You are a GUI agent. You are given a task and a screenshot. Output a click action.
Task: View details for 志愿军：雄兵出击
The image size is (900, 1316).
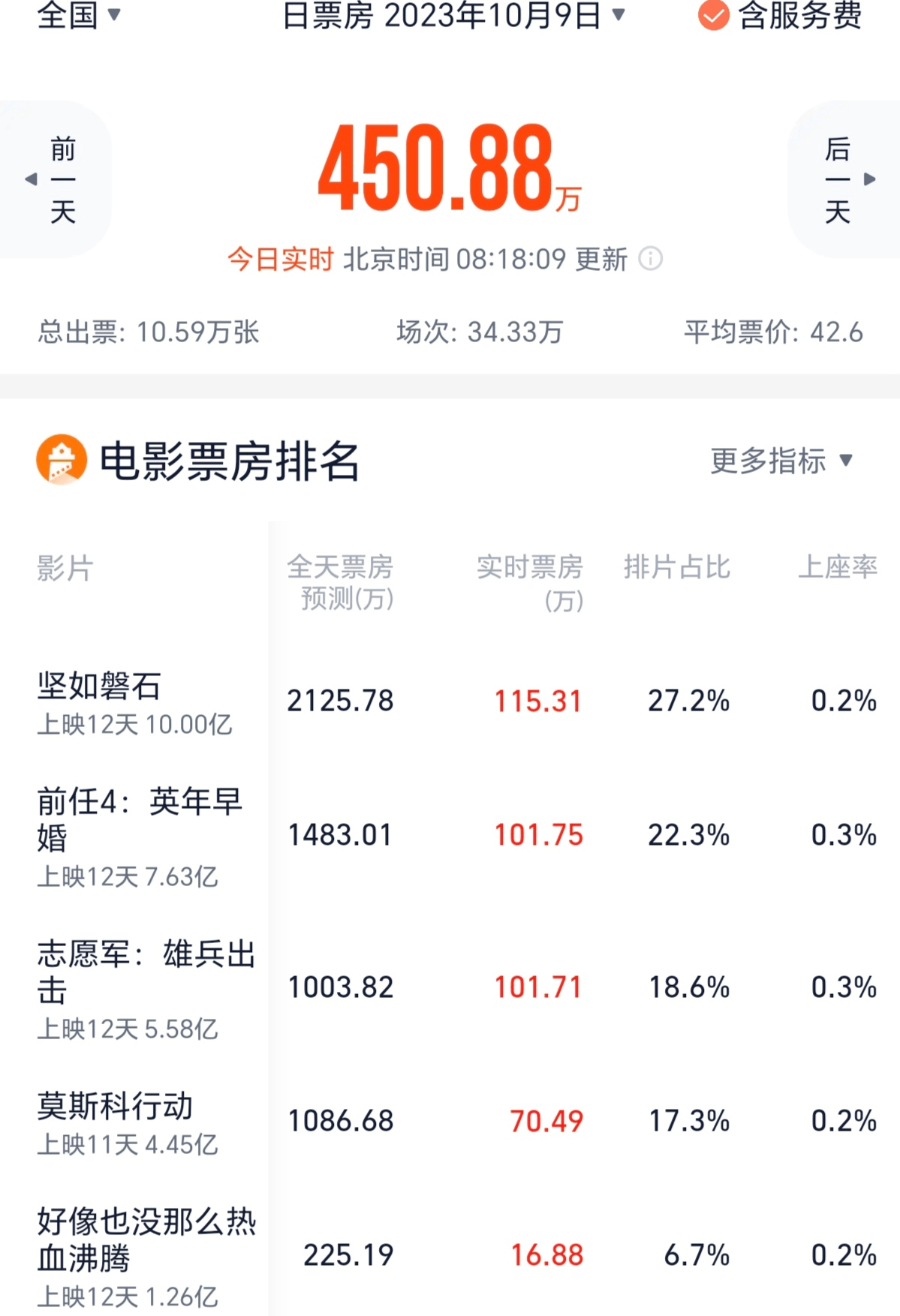pos(146,971)
